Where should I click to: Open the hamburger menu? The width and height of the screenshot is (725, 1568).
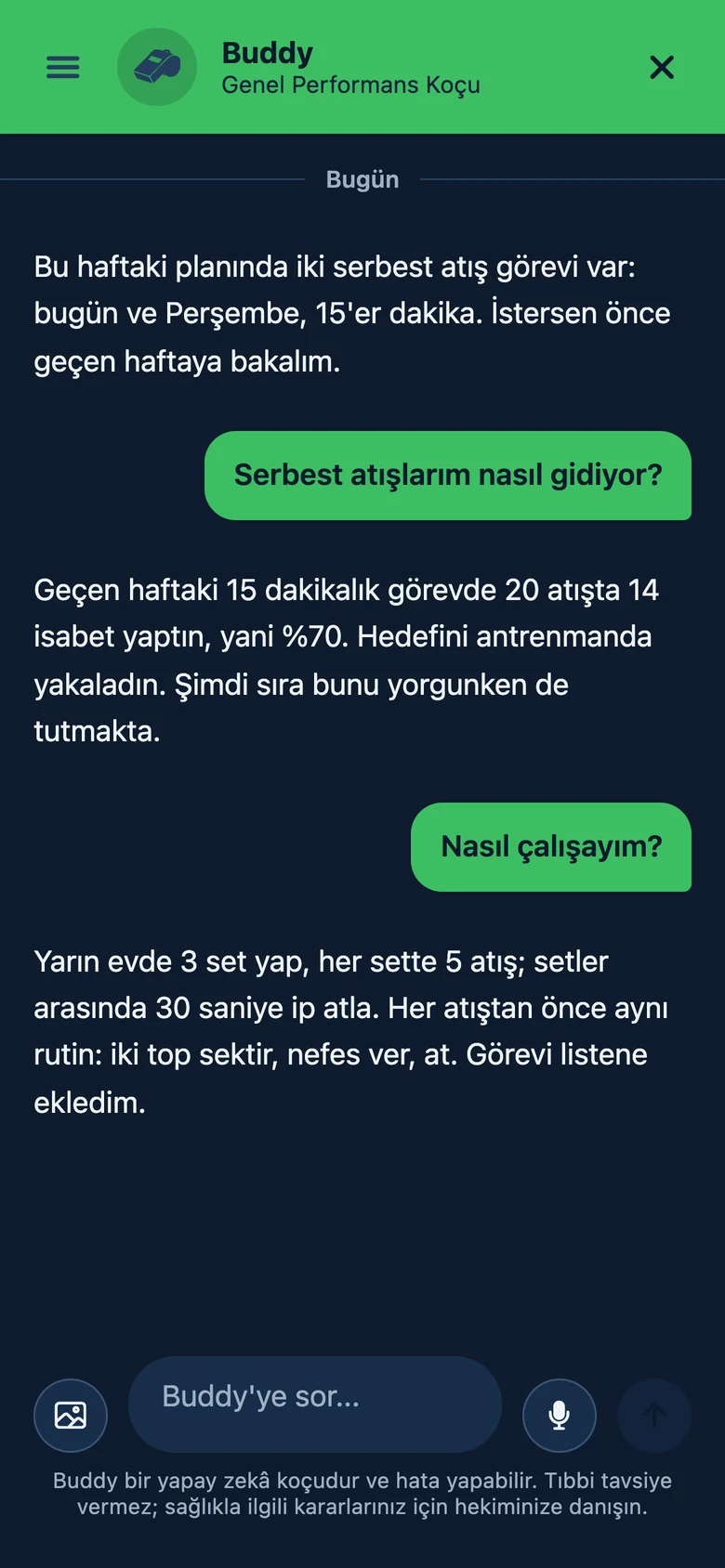pyautogui.click(x=63, y=67)
